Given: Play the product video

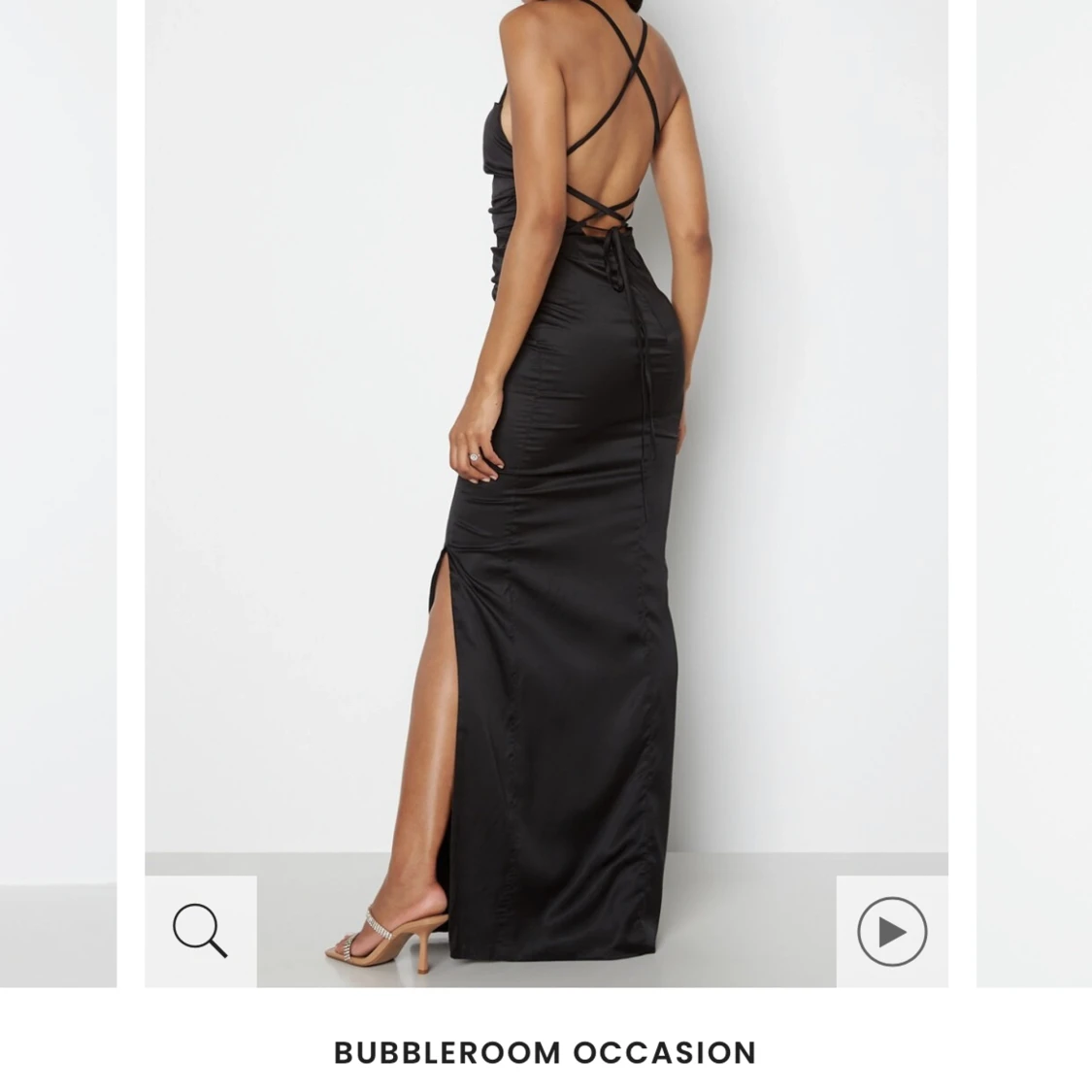Looking at the screenshot, I should pos(892,931).
